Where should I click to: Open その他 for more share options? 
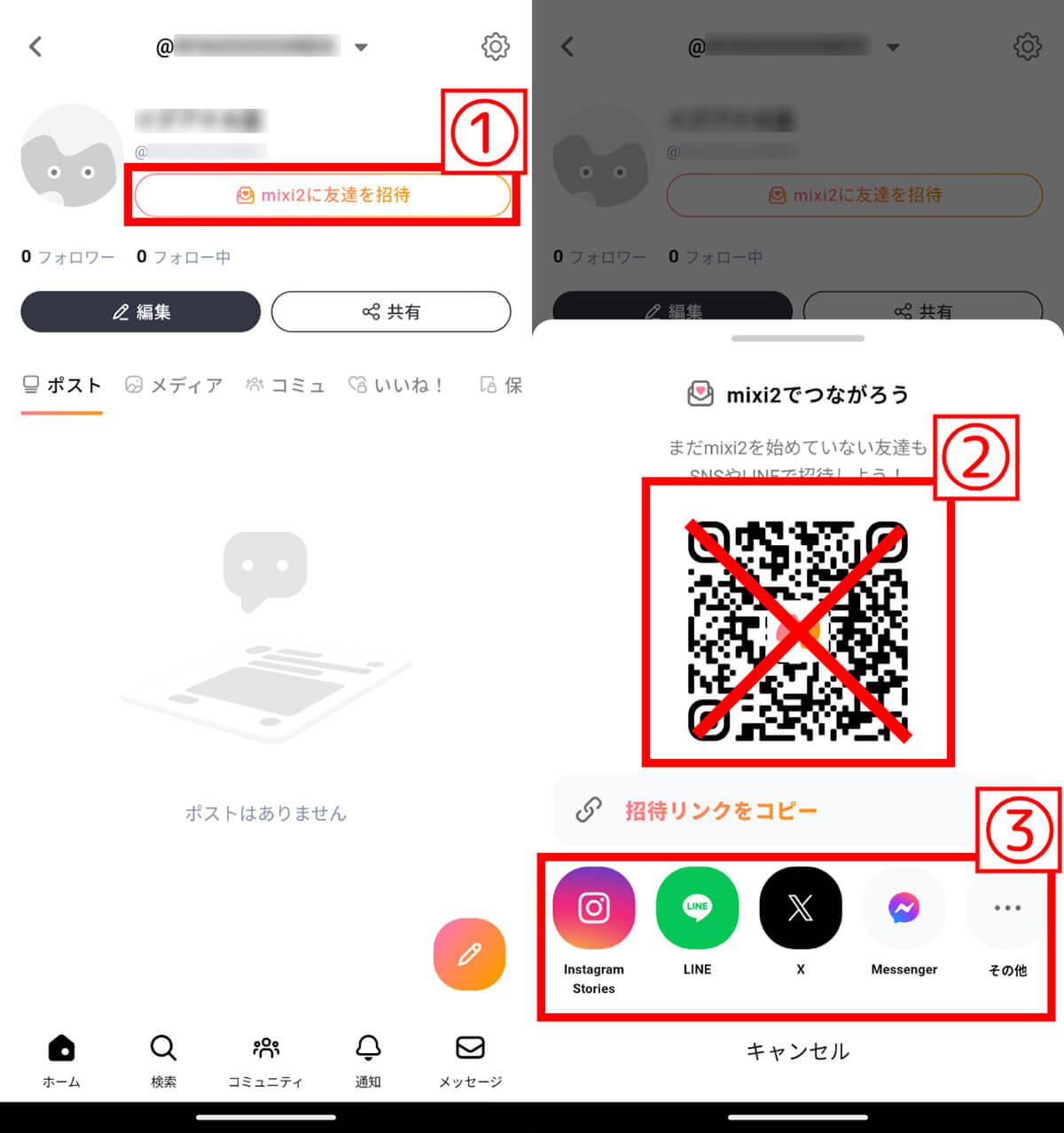1007,909
